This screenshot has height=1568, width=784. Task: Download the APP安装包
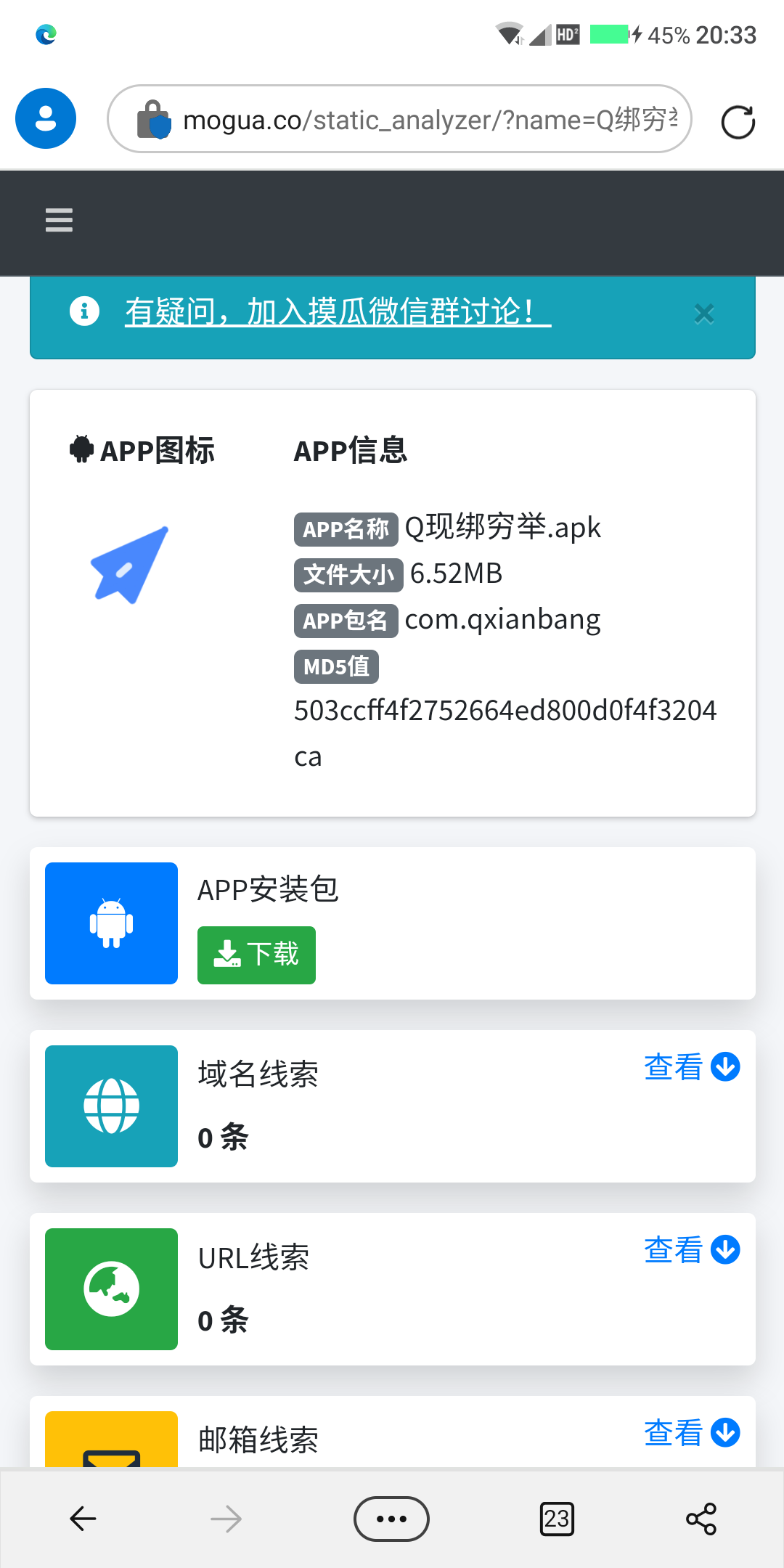click(x=256, y=955)
